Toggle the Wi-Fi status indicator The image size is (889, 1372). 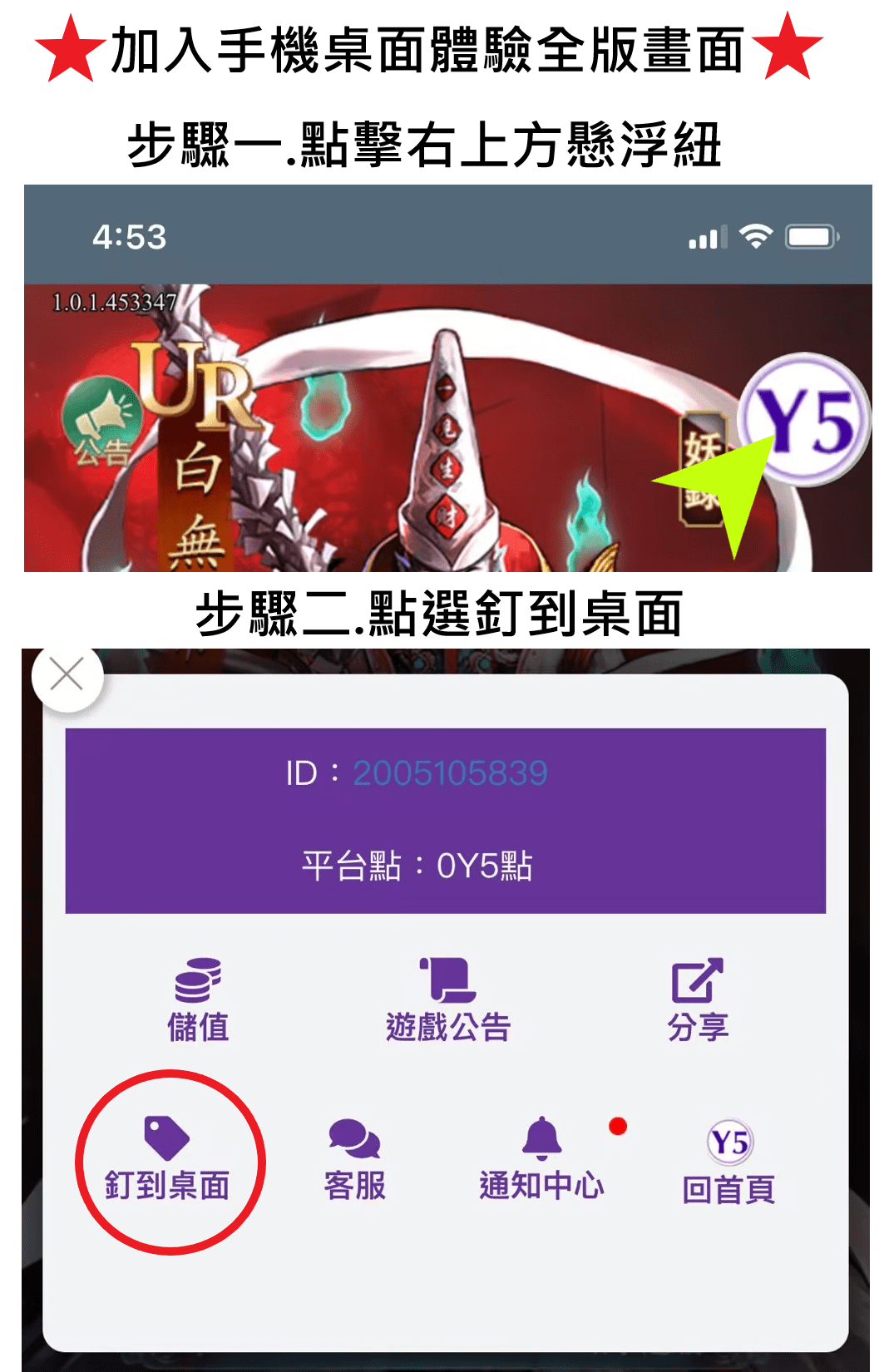757,237
